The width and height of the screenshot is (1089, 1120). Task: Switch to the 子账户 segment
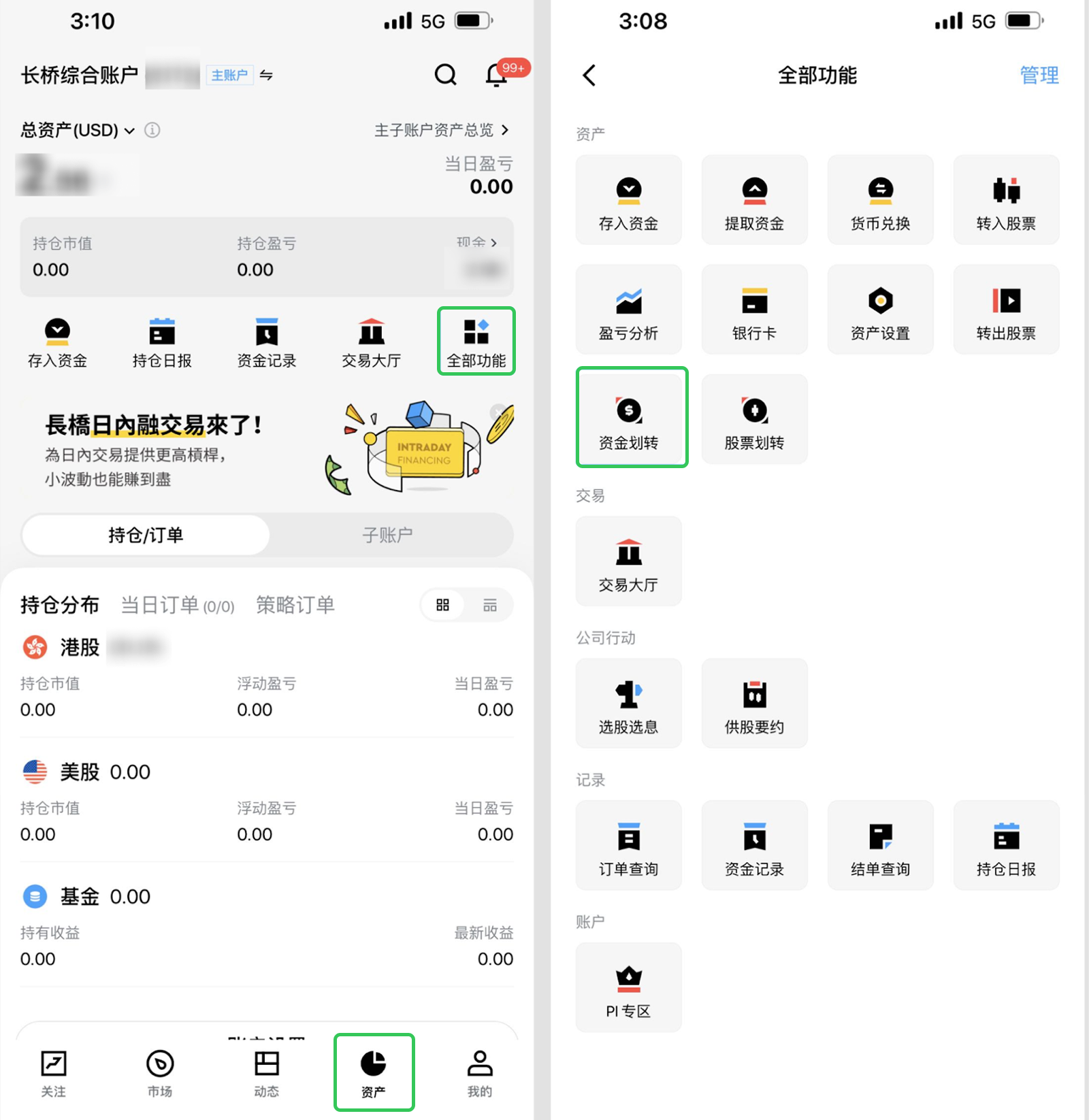(x=387, y=535)
